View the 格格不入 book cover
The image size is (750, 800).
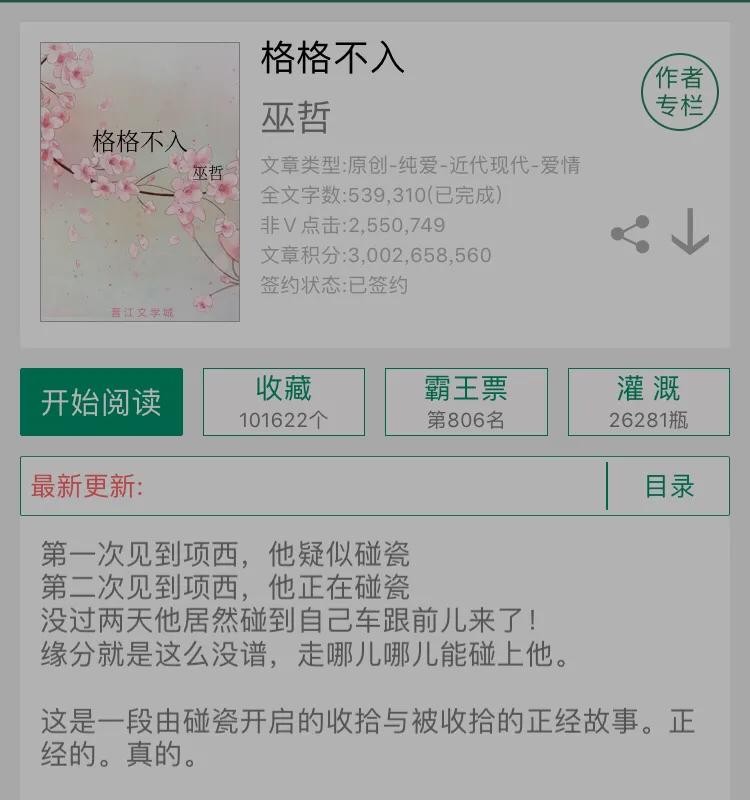coord(140,182)
